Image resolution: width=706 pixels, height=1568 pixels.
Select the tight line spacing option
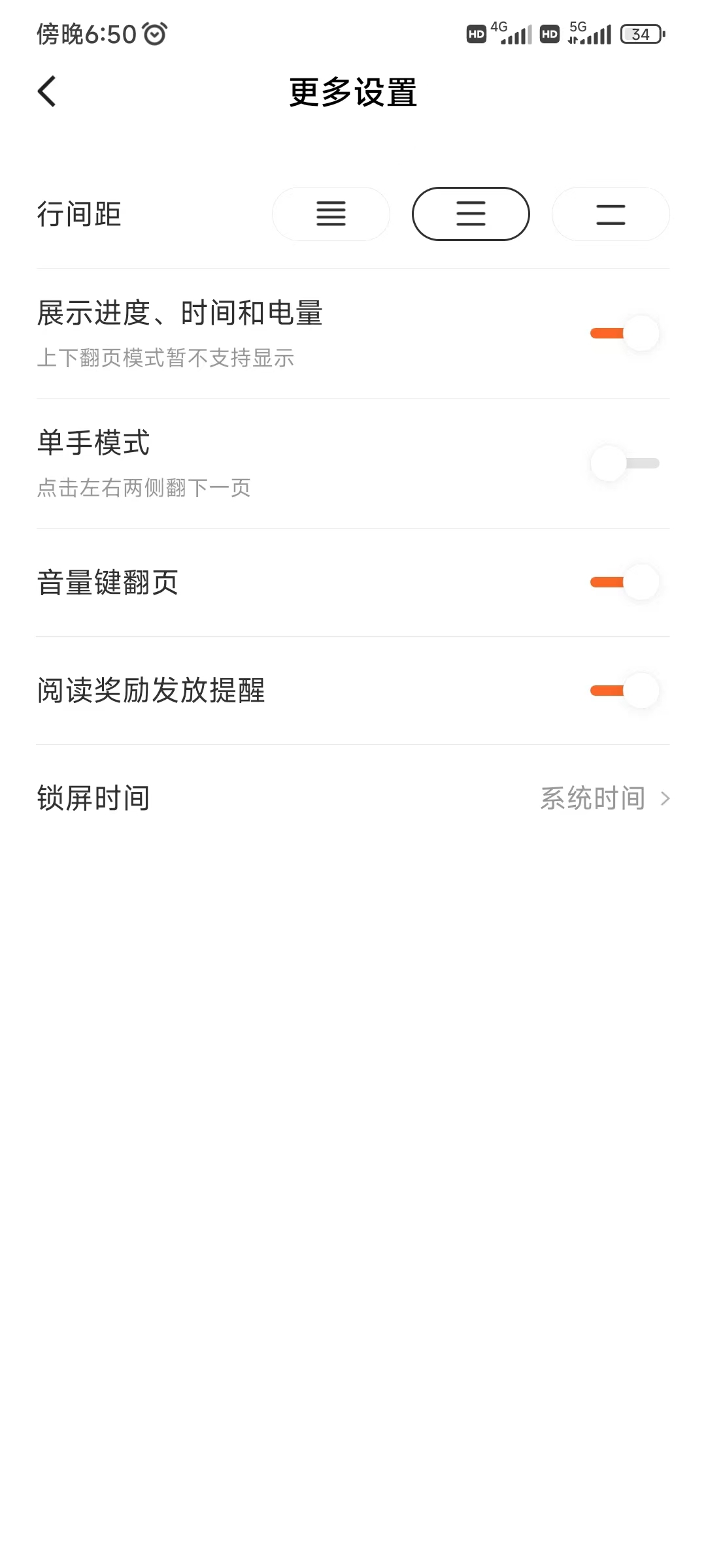pos(331,214)
